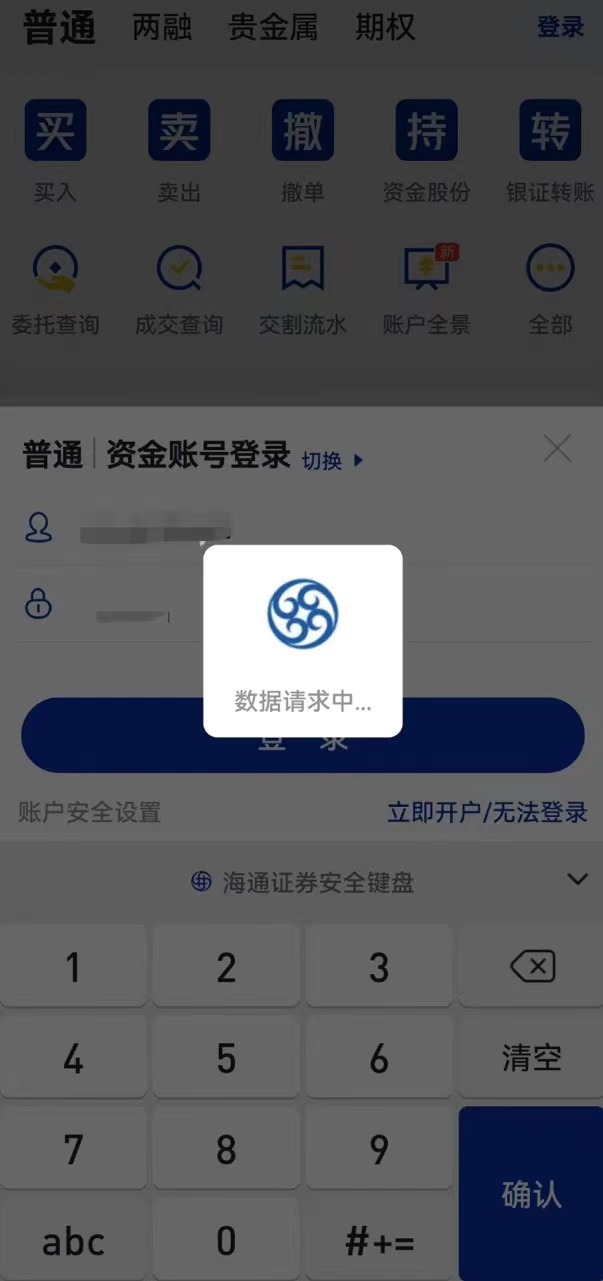Tap 清空 to clear input
This screenshot has width=603, height=1281.
pos(531,1057)
